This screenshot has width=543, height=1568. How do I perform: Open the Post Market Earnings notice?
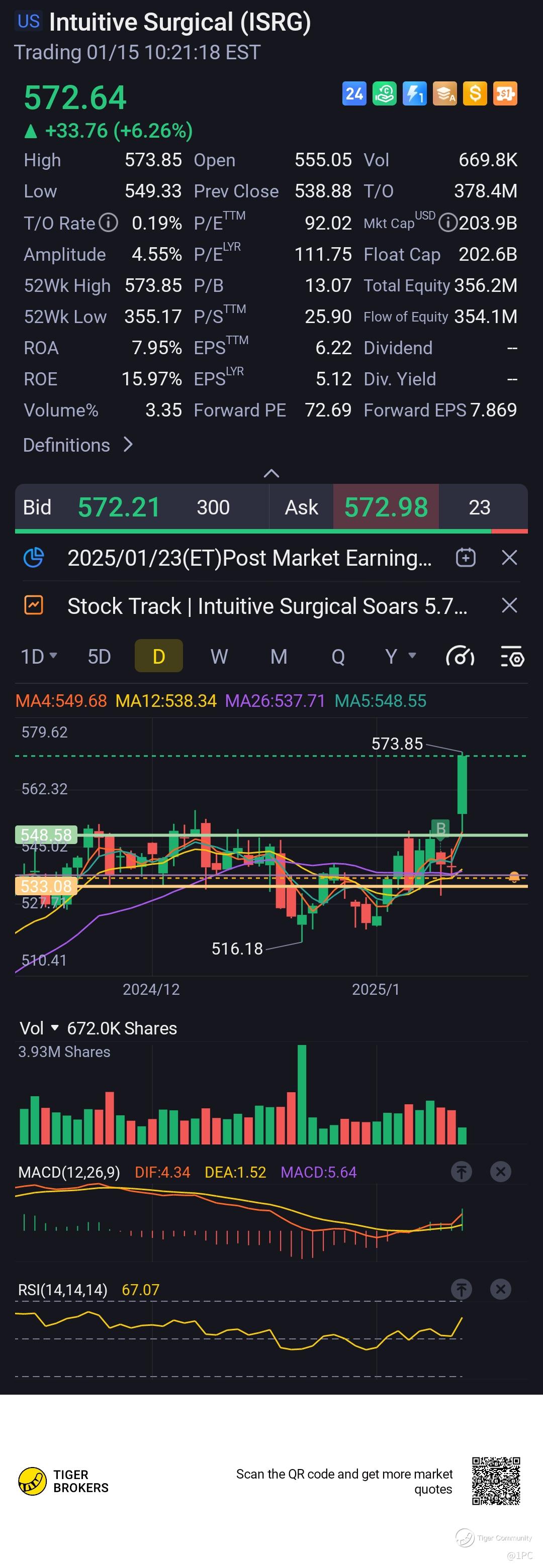[x=249, y=558]
